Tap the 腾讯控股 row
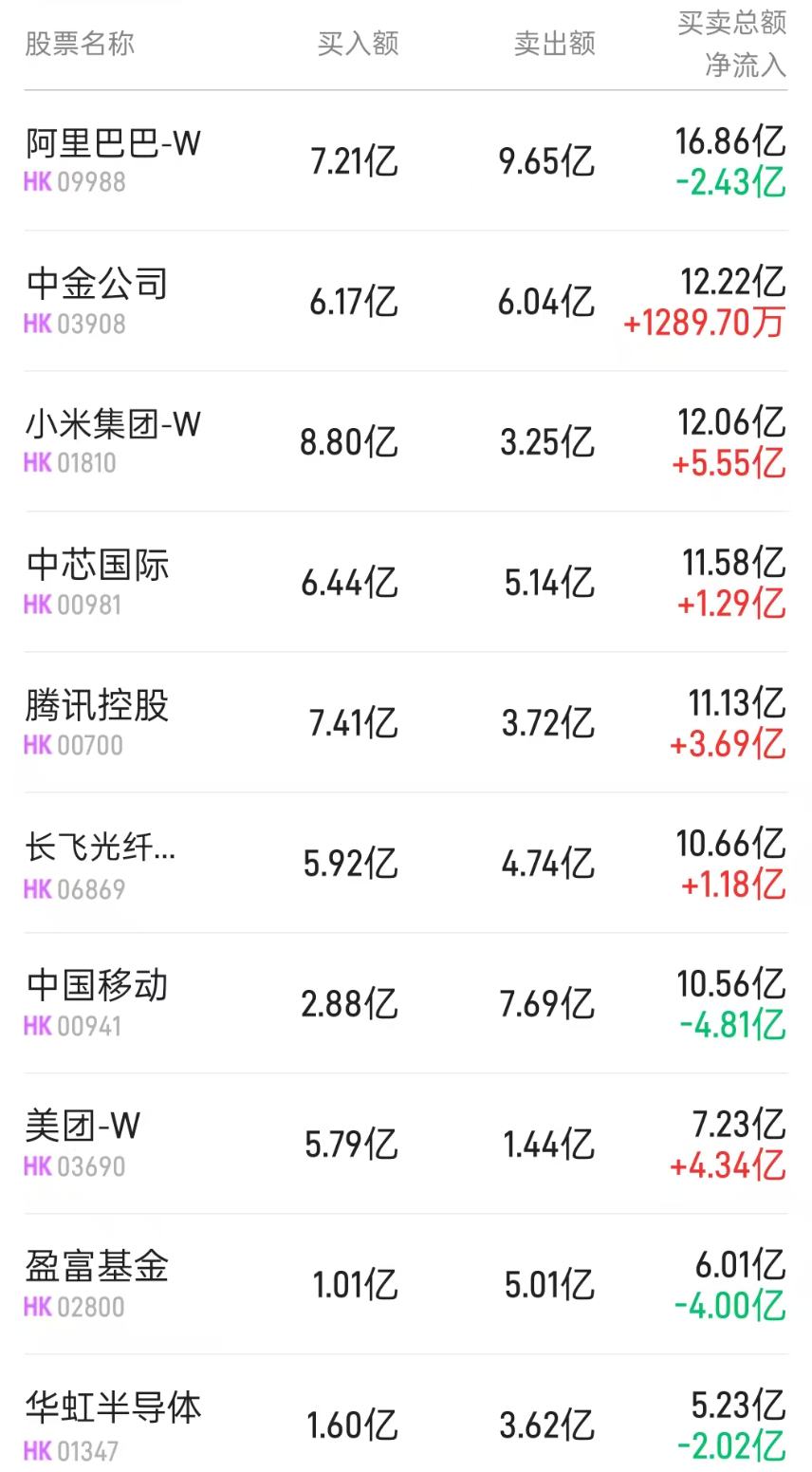 (x=97, y=705)
